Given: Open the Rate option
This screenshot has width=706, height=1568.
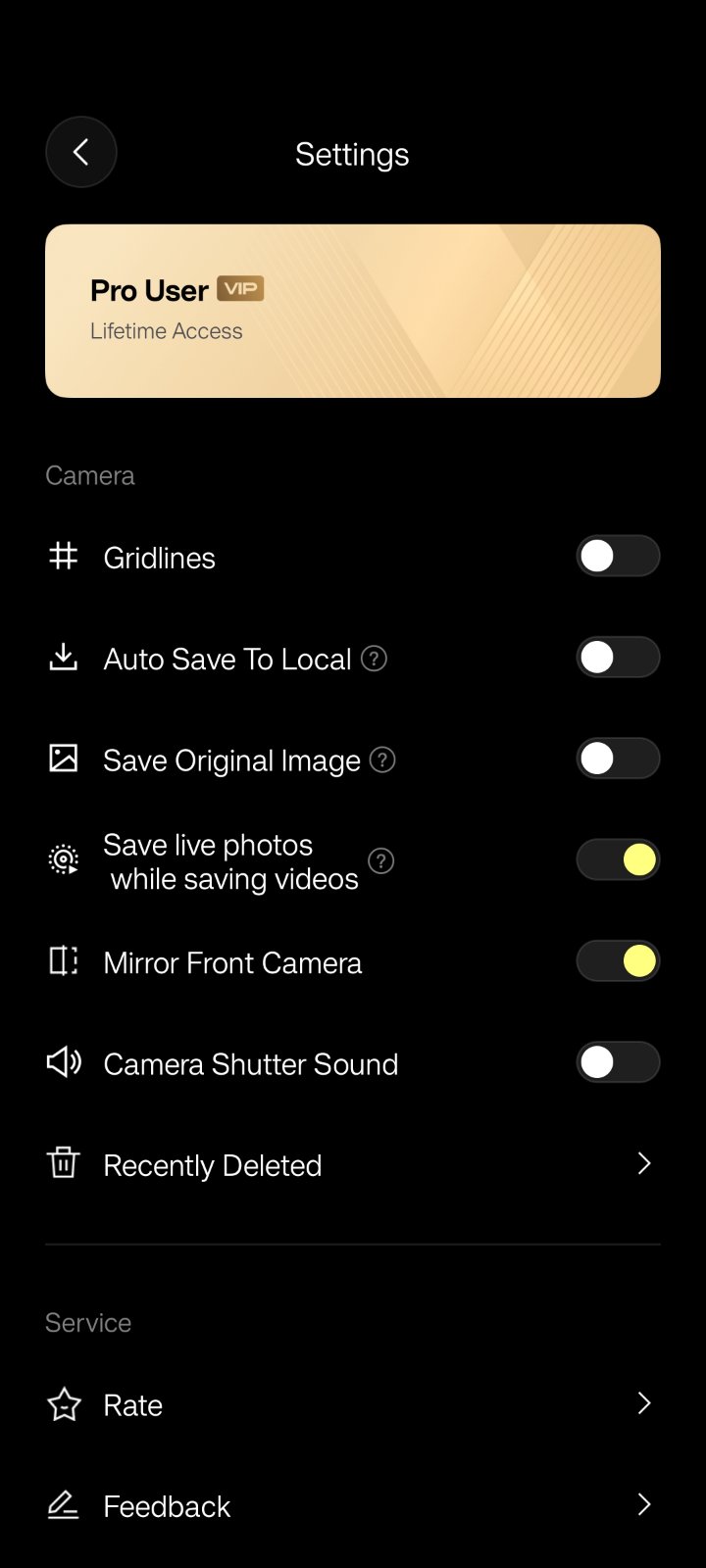Looking at the screenshot, I should (353, 1404).
